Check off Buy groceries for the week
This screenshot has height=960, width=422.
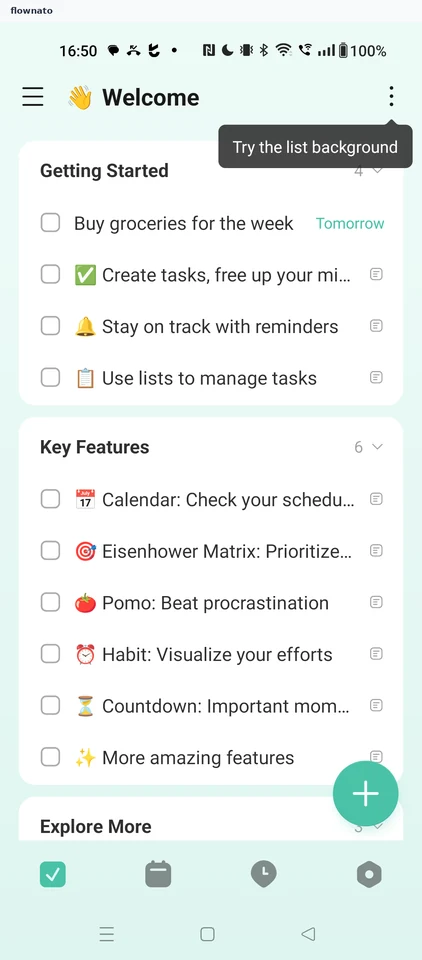click(x=50, y=223)
